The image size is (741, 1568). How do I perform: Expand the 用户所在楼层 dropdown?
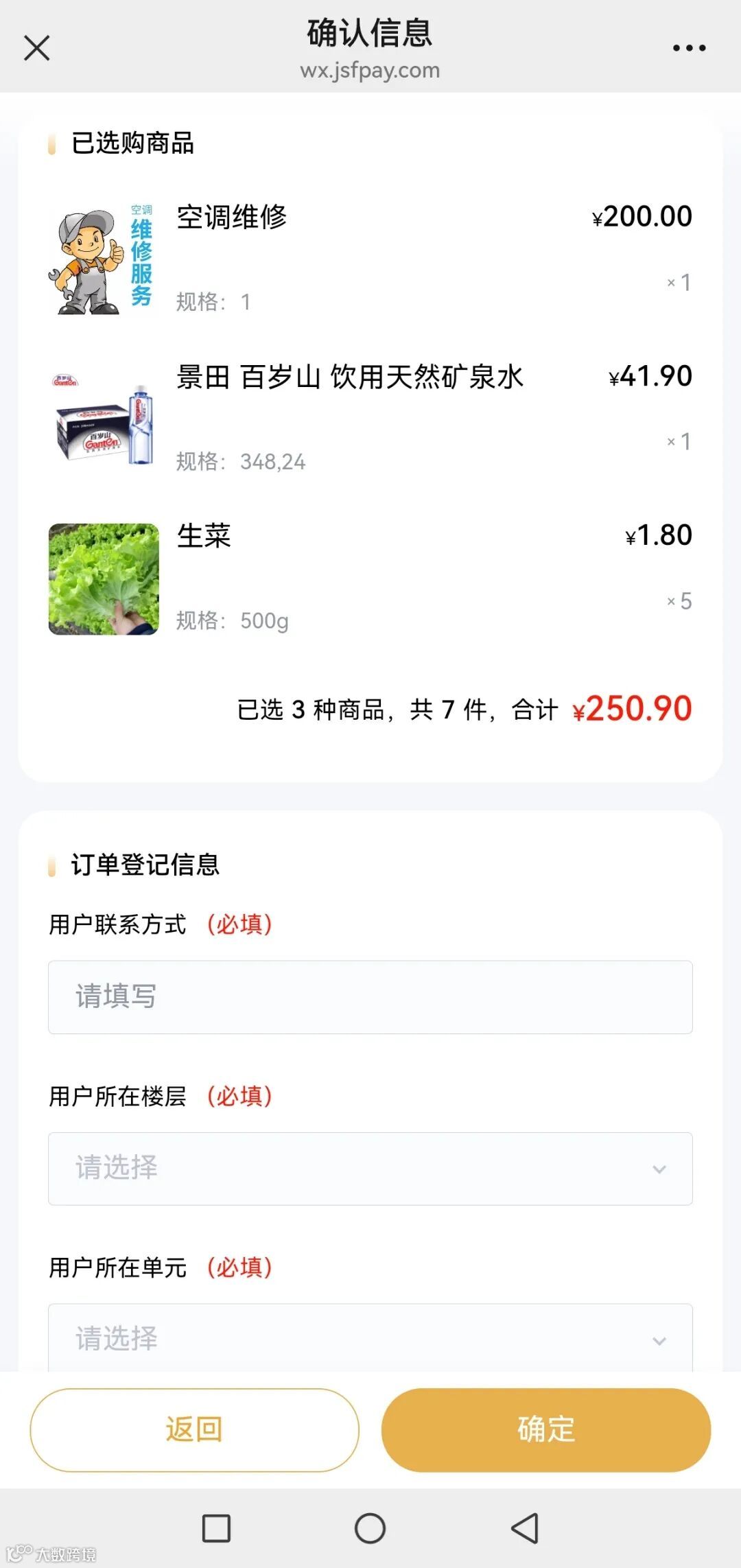370,1169
